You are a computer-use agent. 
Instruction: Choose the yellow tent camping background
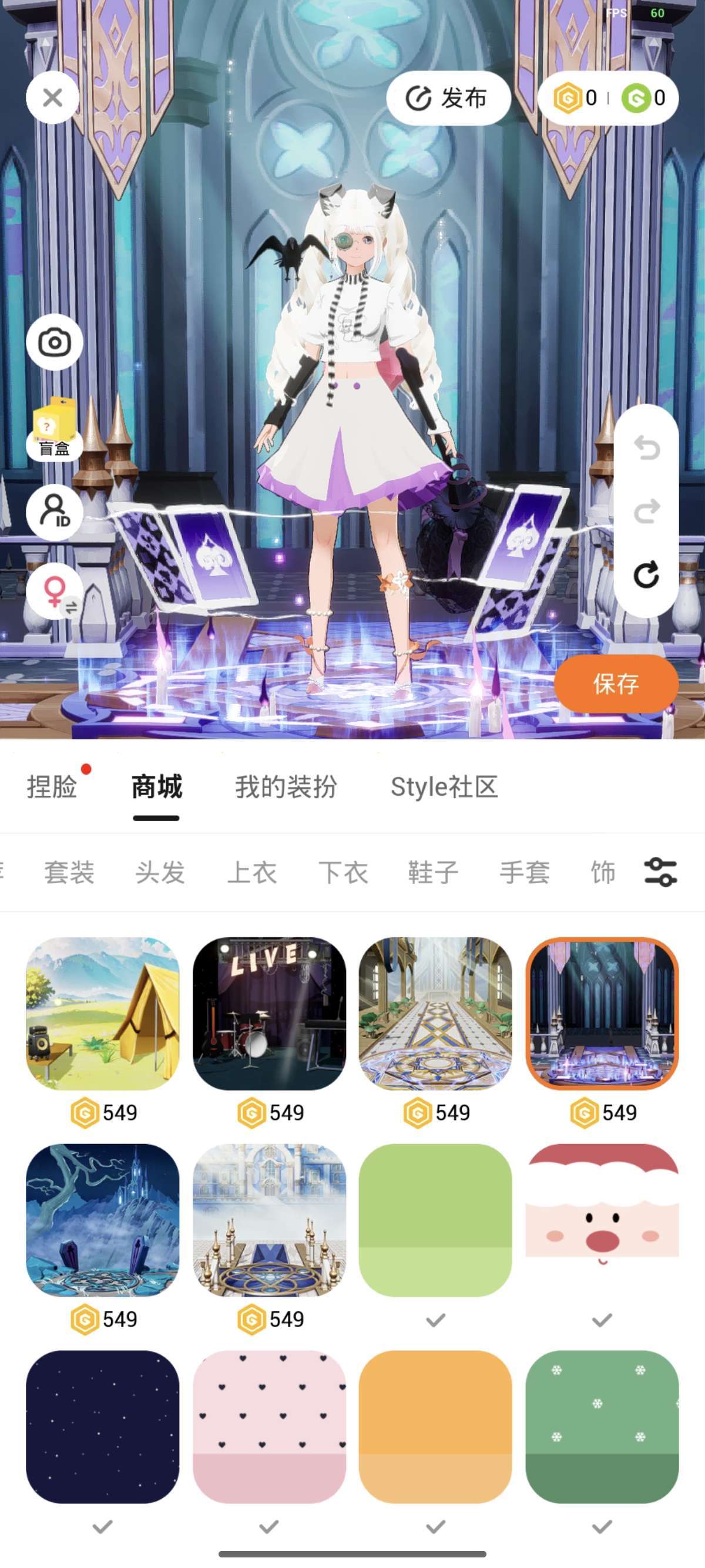(103, 1014)
